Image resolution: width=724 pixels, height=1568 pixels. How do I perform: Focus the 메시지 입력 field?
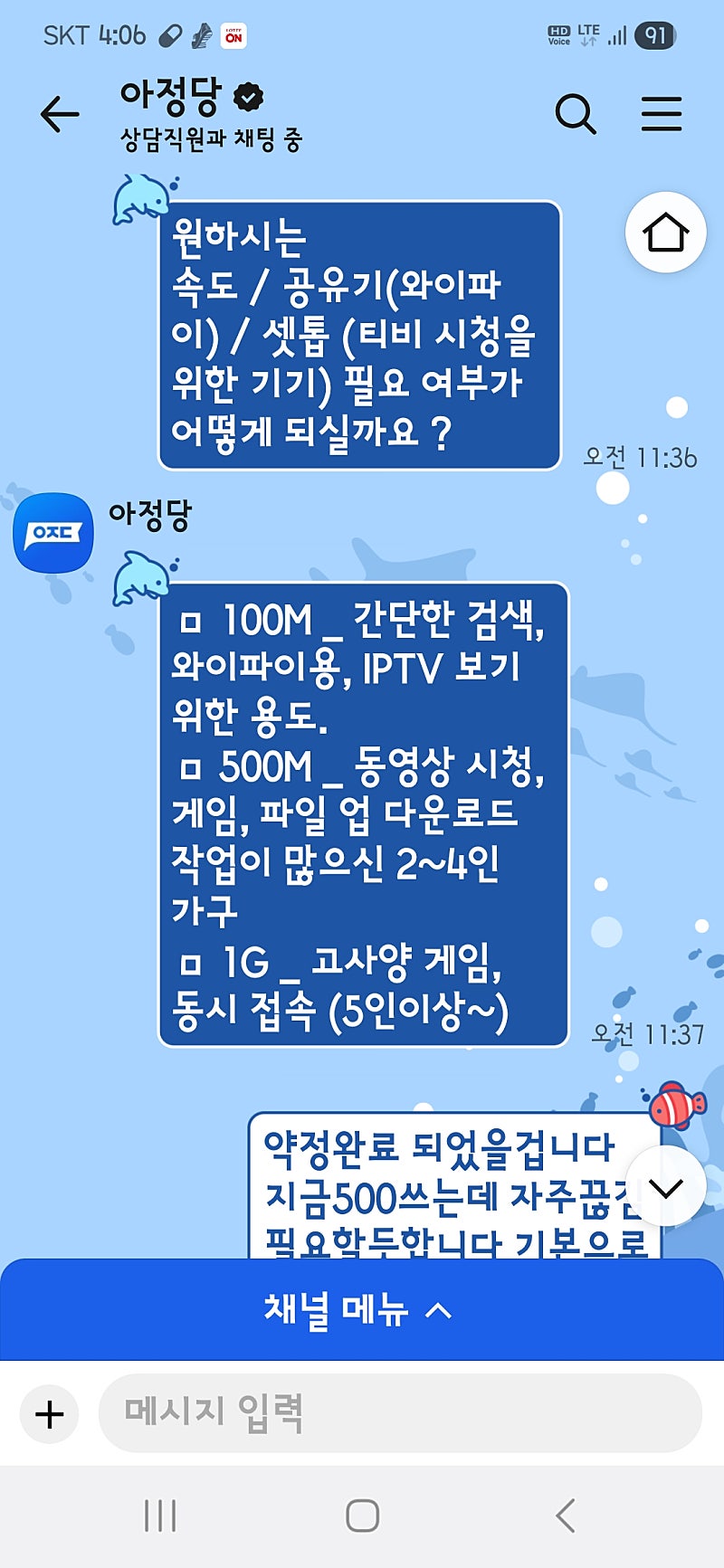[398, 1412]
